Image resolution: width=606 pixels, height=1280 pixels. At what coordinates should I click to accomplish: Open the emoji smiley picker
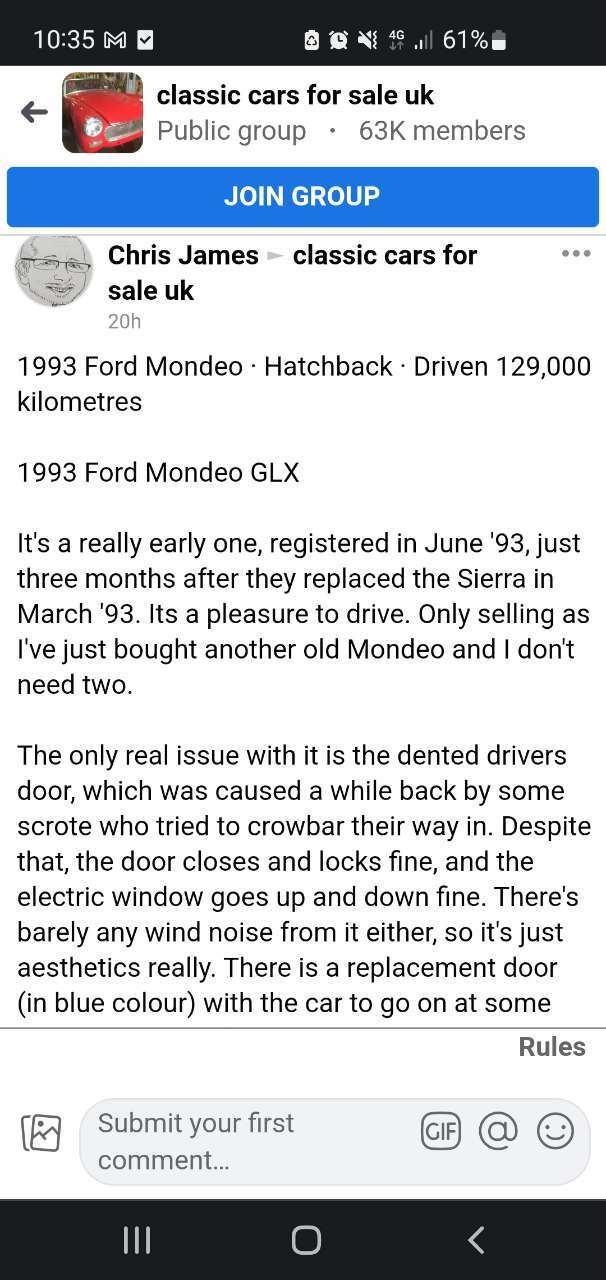tap(555, 1131)
